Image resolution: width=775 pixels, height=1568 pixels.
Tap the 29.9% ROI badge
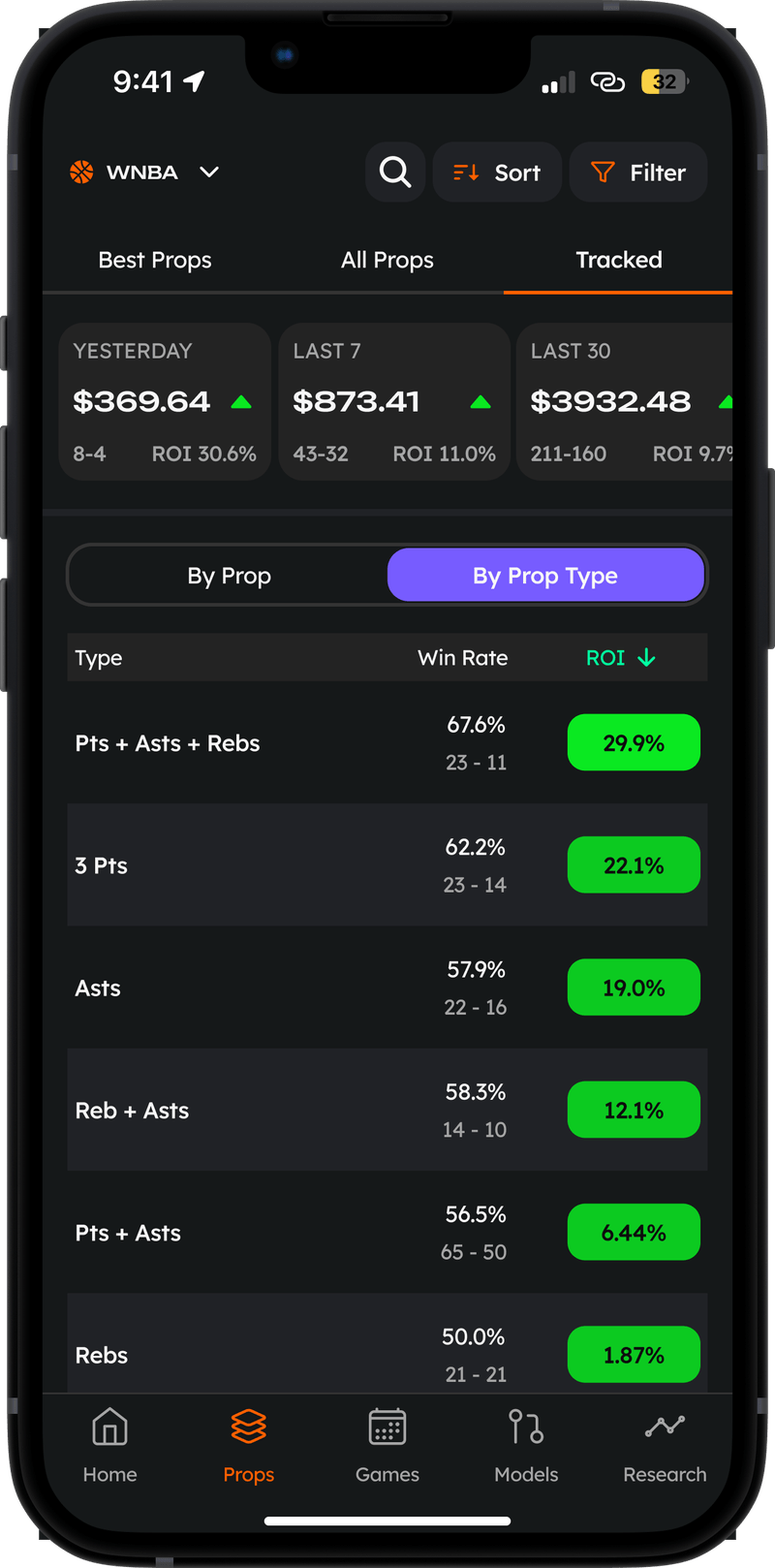634,742
